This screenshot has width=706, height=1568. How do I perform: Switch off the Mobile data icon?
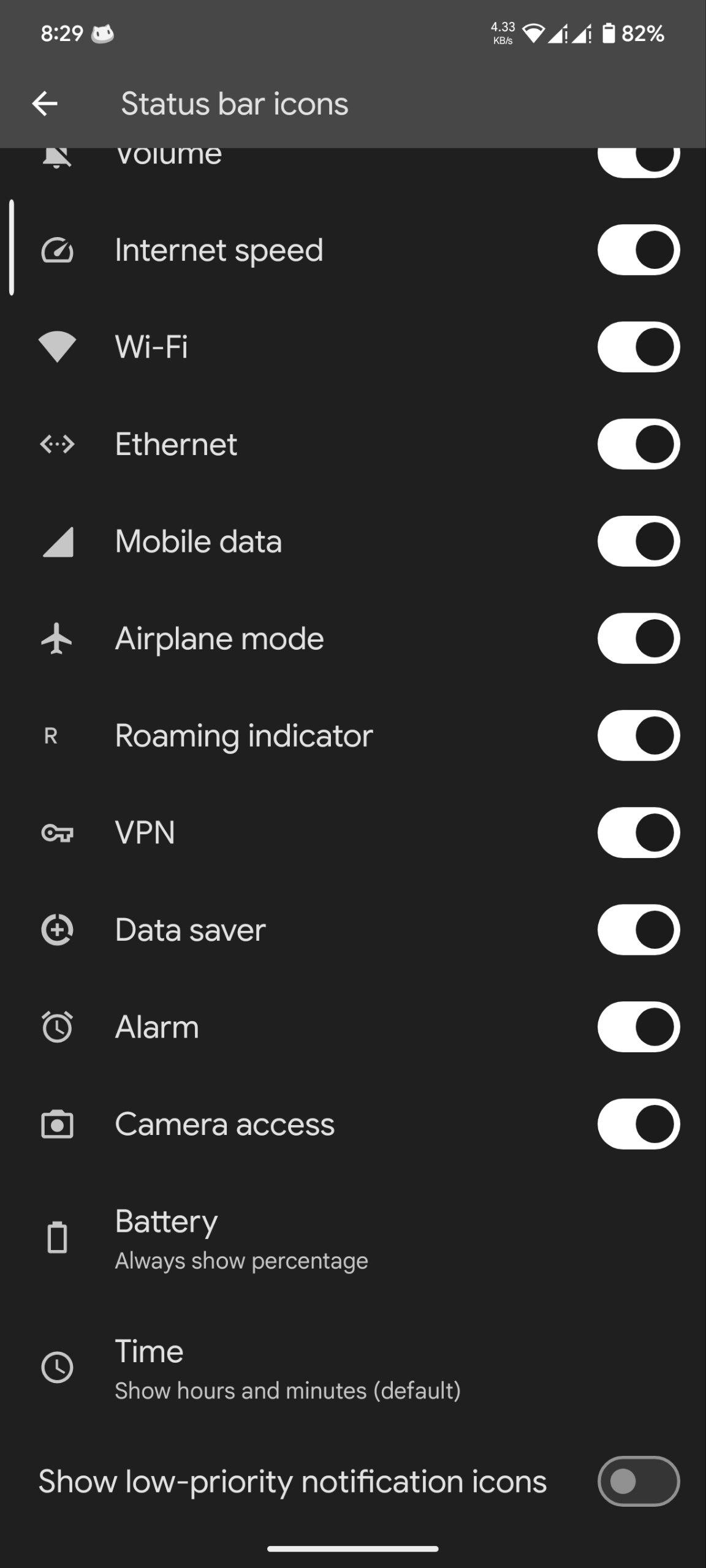[x=638, y=541]
